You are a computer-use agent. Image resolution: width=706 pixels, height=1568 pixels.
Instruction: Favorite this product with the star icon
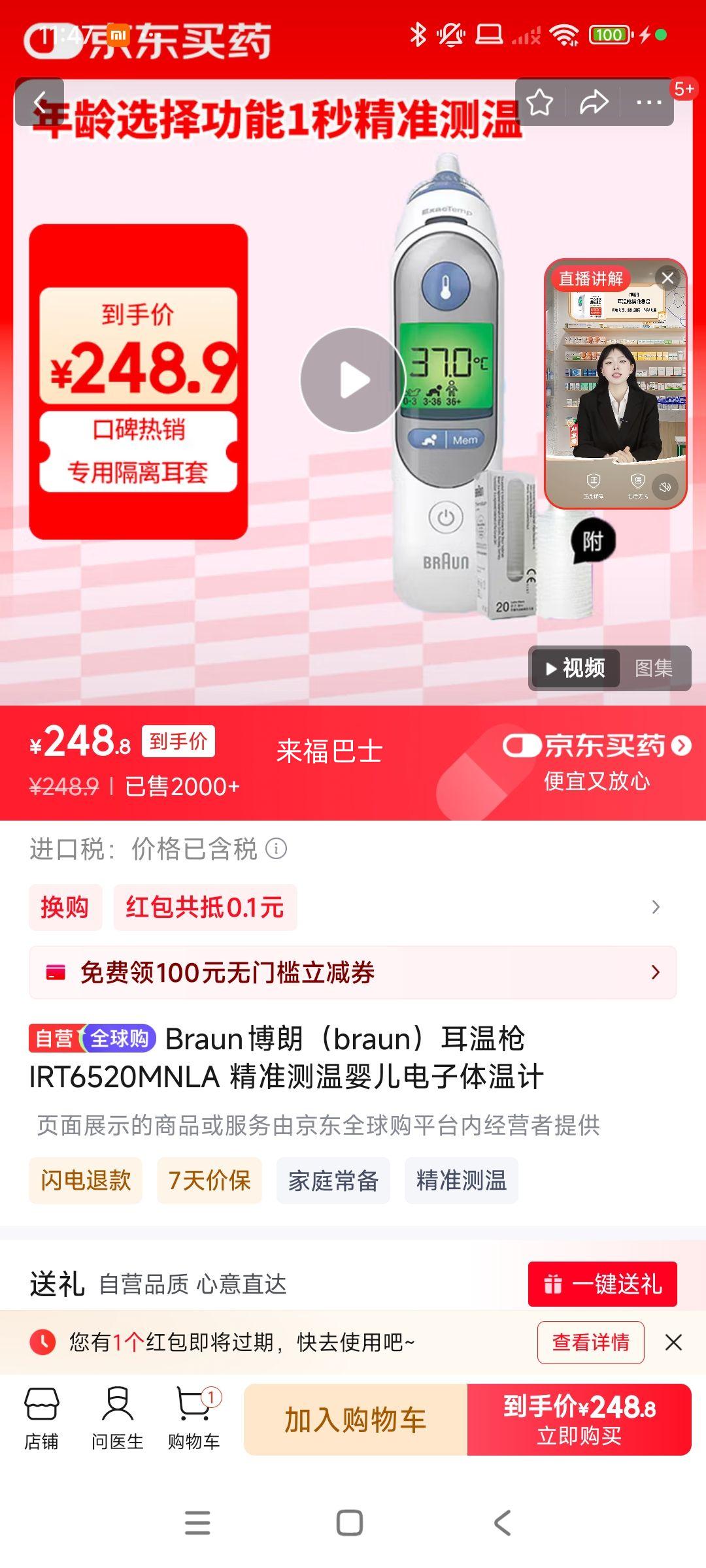(x=540, y=102)
